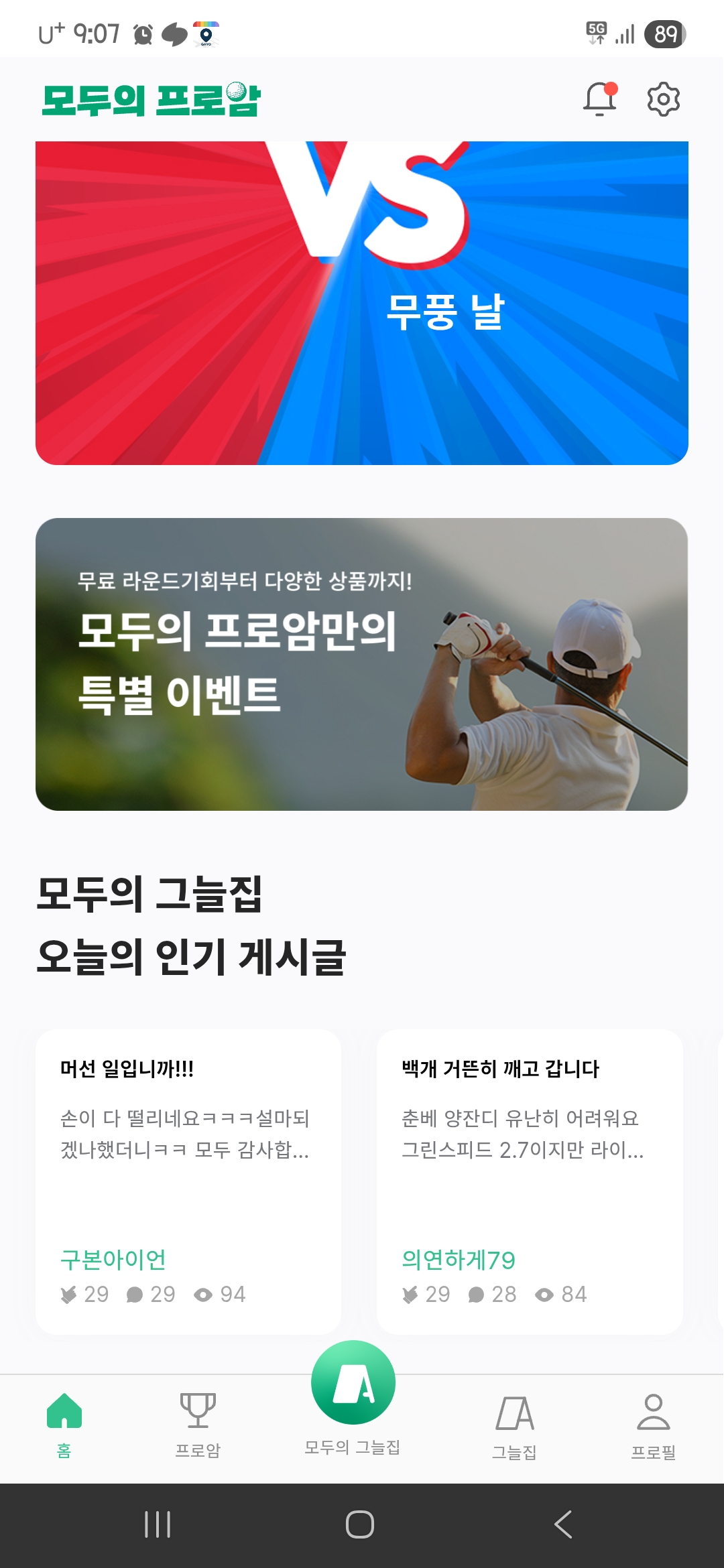
Task: Open the VS 무풍 날 banner
Action: [x=362, y=303]
